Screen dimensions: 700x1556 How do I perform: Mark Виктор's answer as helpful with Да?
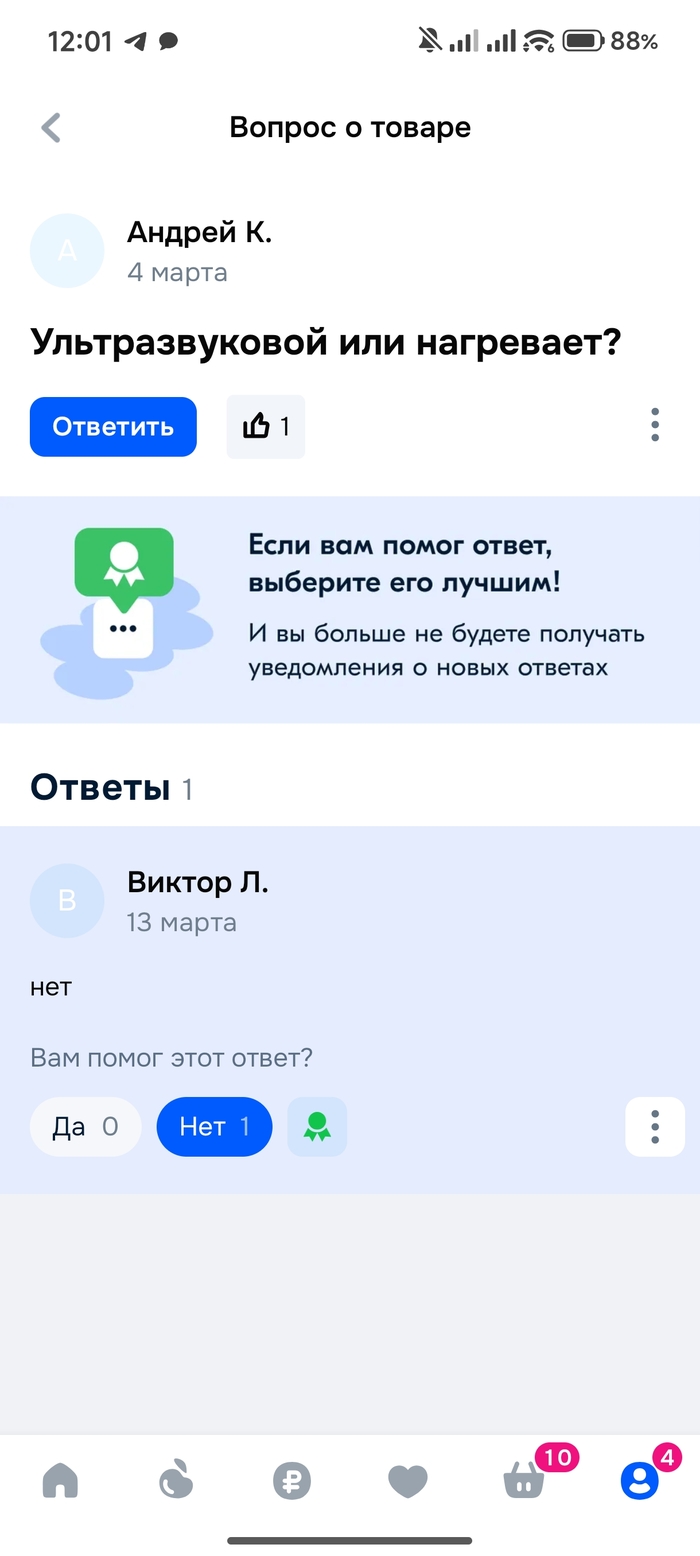click(85, 1127)
